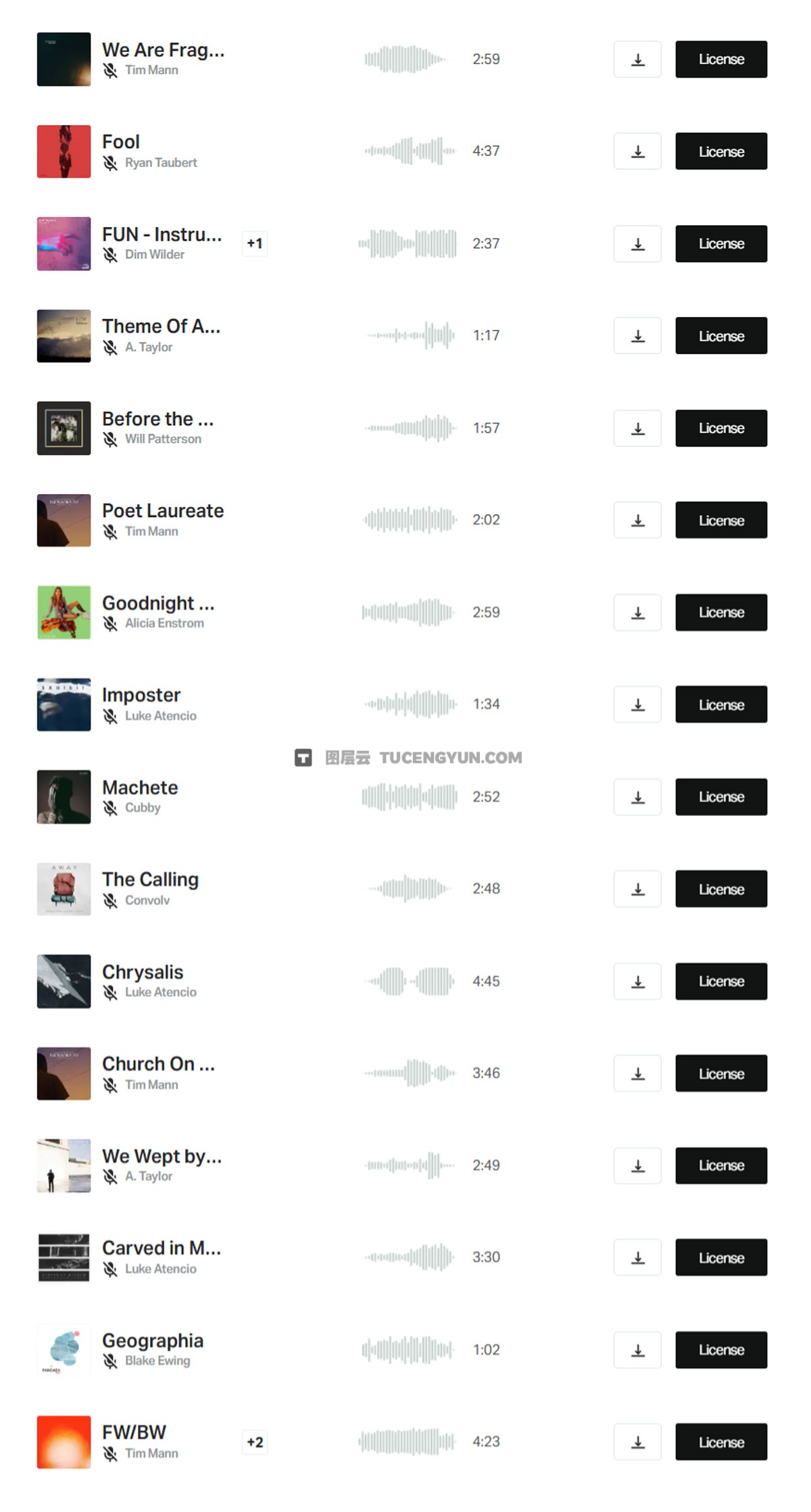The image size is (811, 1512).
Task: License The Calling by Convolv
Action: [x=721, y=889]
